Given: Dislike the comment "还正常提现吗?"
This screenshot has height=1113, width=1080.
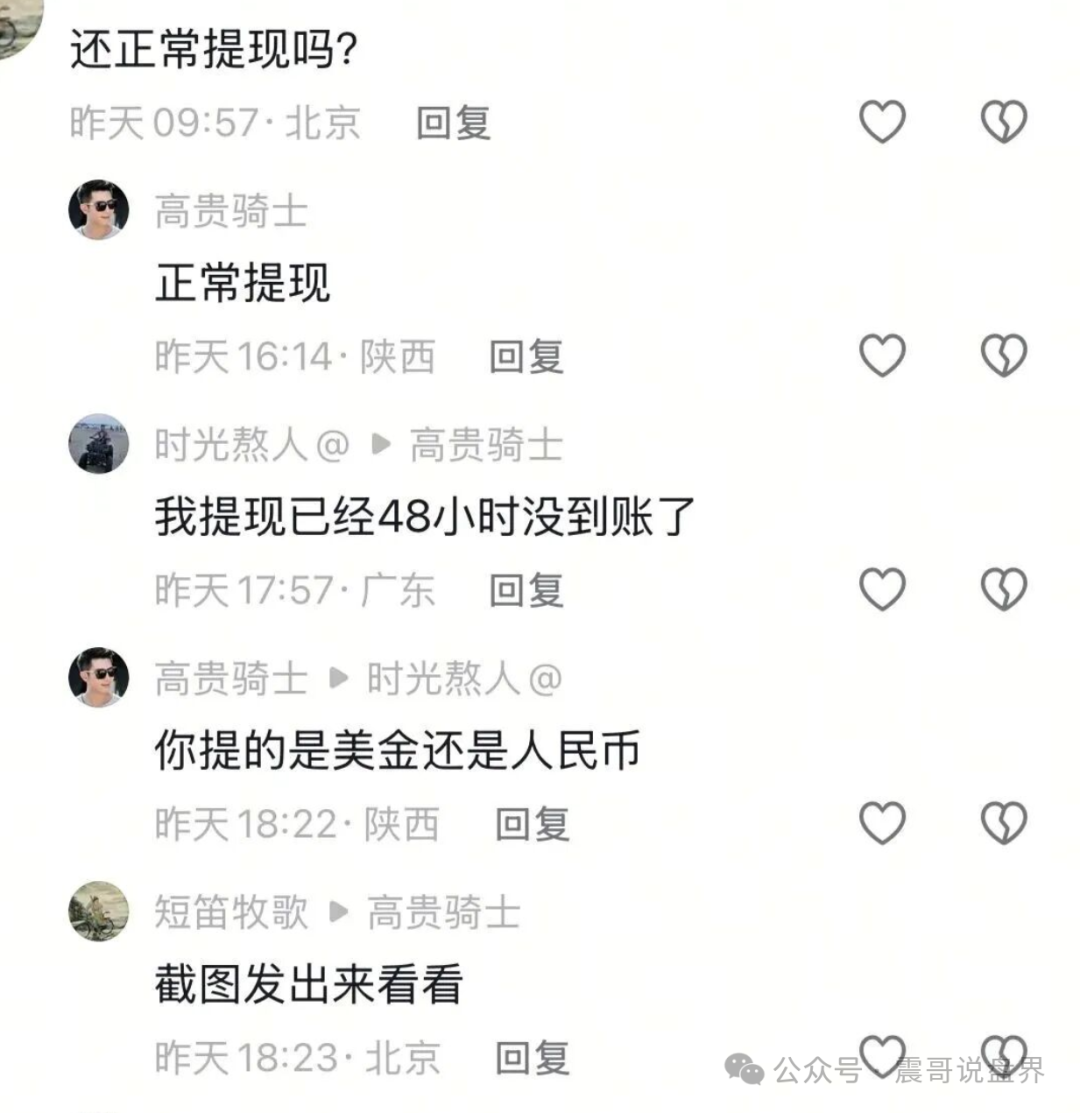Looking at the screenshot, I should coord(1003,123).
